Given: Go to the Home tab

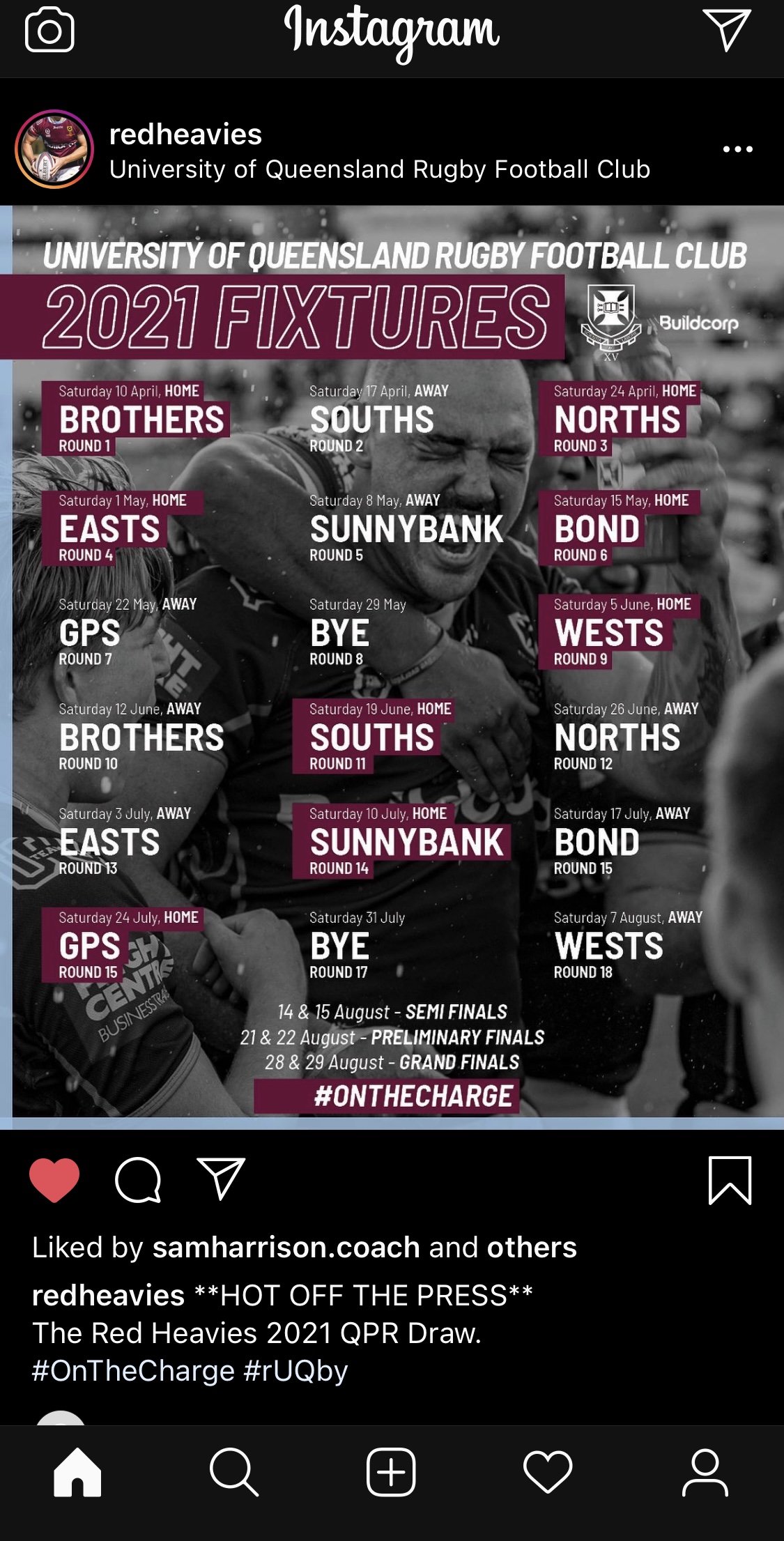Looking at the screenshot, I should click(x=77, y=1472).
